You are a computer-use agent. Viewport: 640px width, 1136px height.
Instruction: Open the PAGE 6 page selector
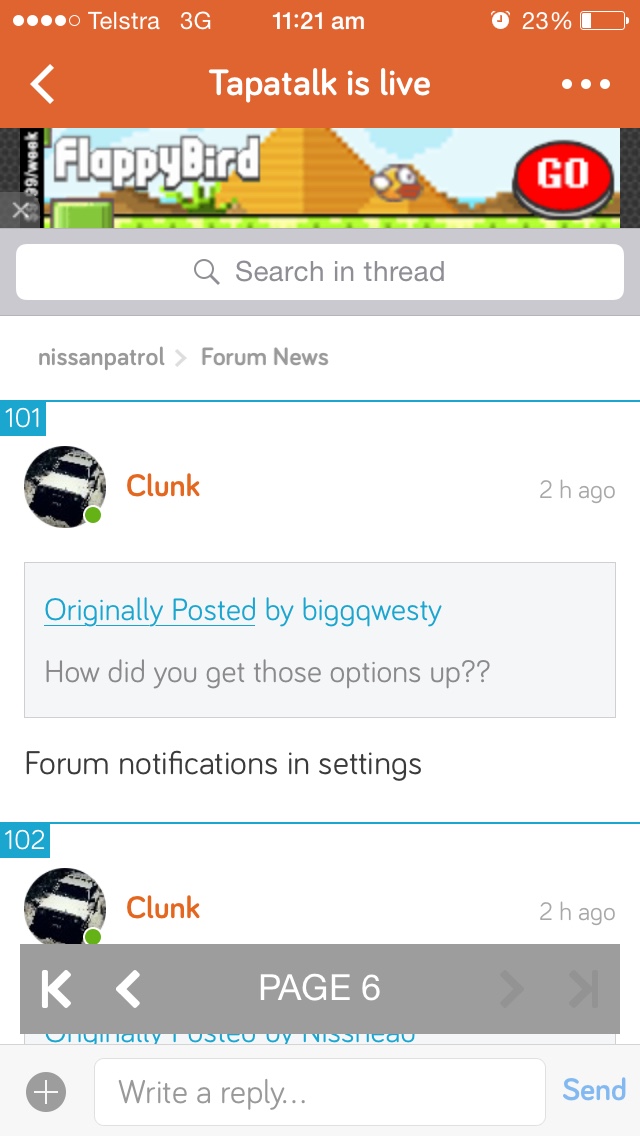tap(320, 987)
